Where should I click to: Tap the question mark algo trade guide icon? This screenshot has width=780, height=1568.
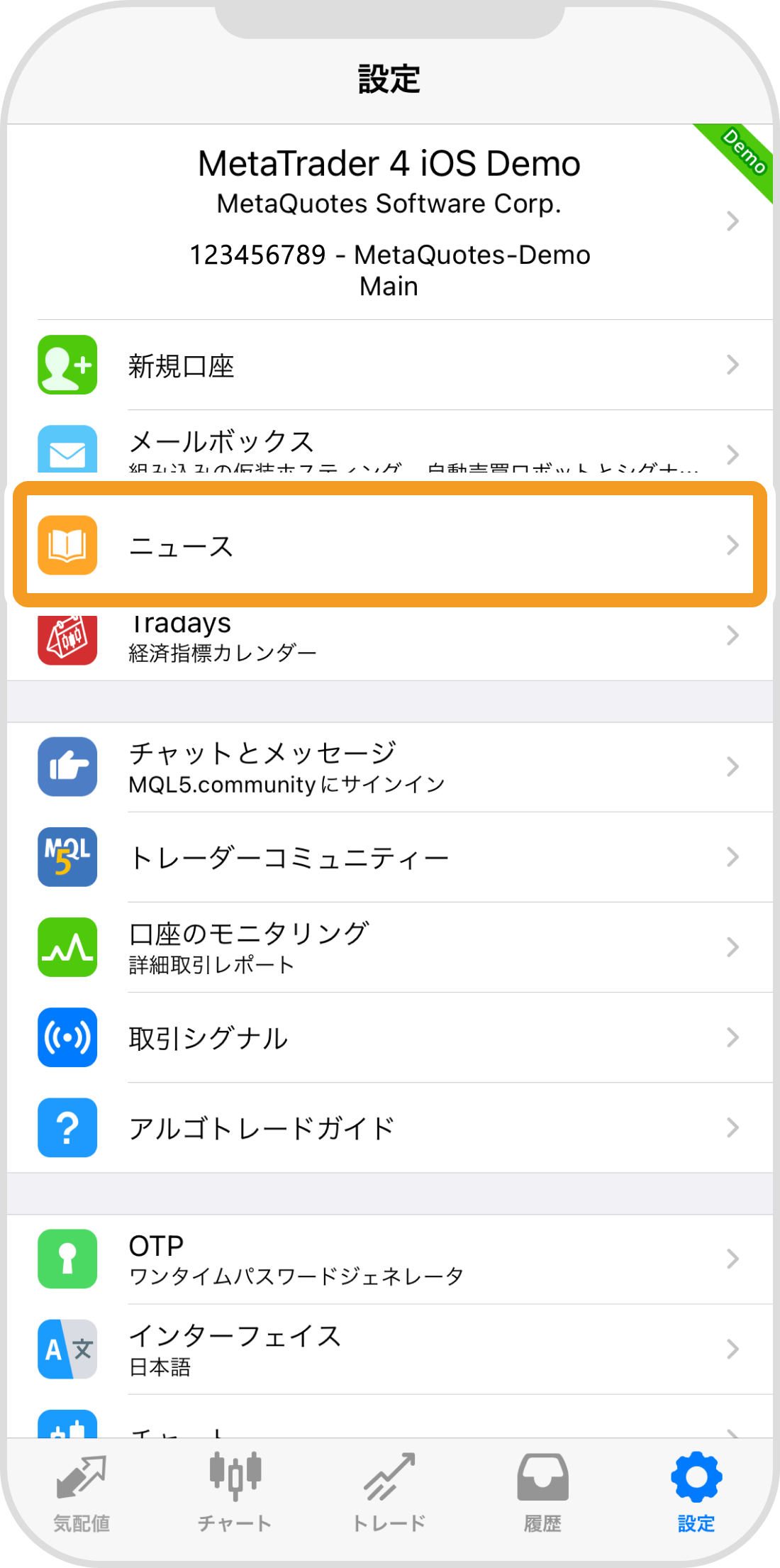67,1128
